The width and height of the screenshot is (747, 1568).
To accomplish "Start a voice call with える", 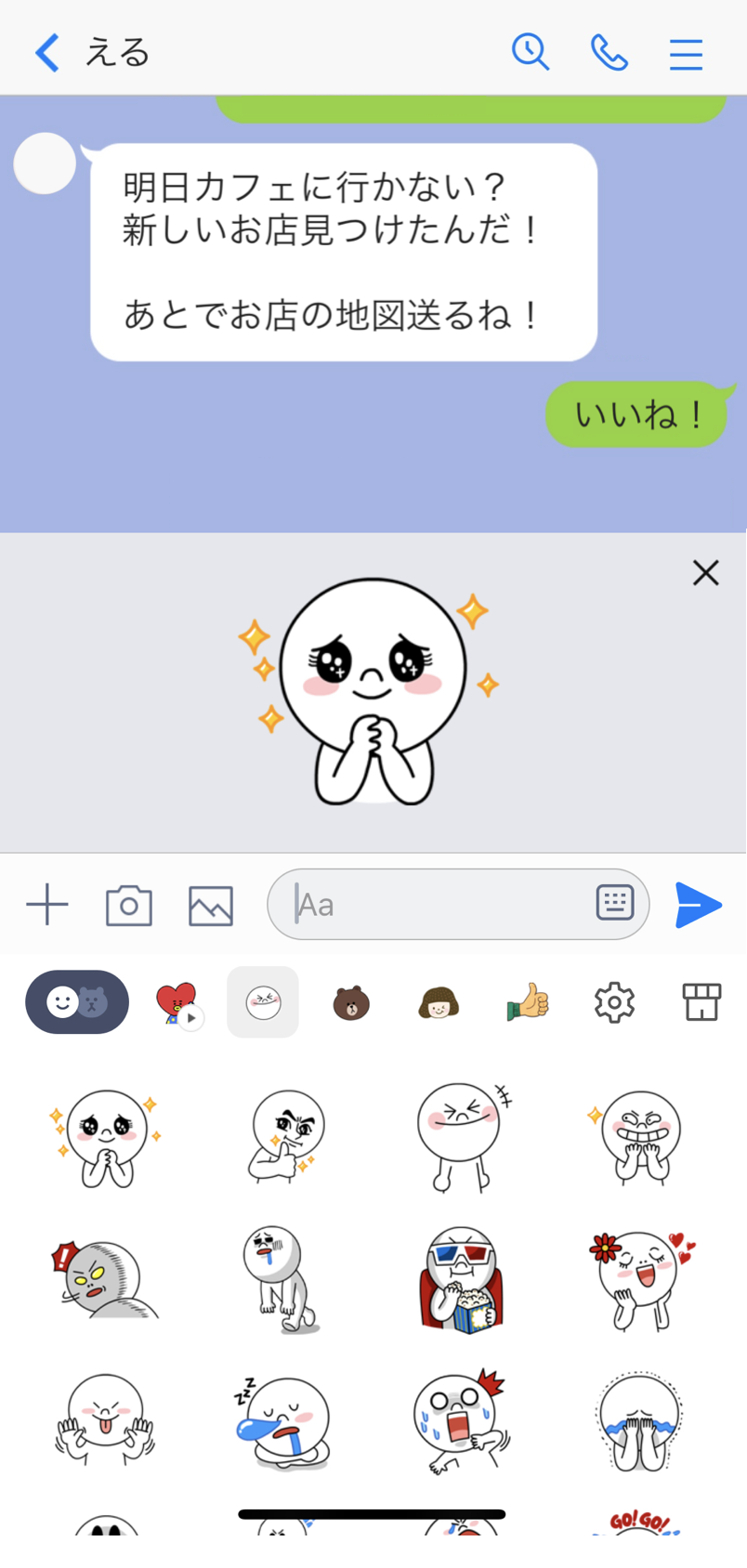I will [x=609, y=53].
